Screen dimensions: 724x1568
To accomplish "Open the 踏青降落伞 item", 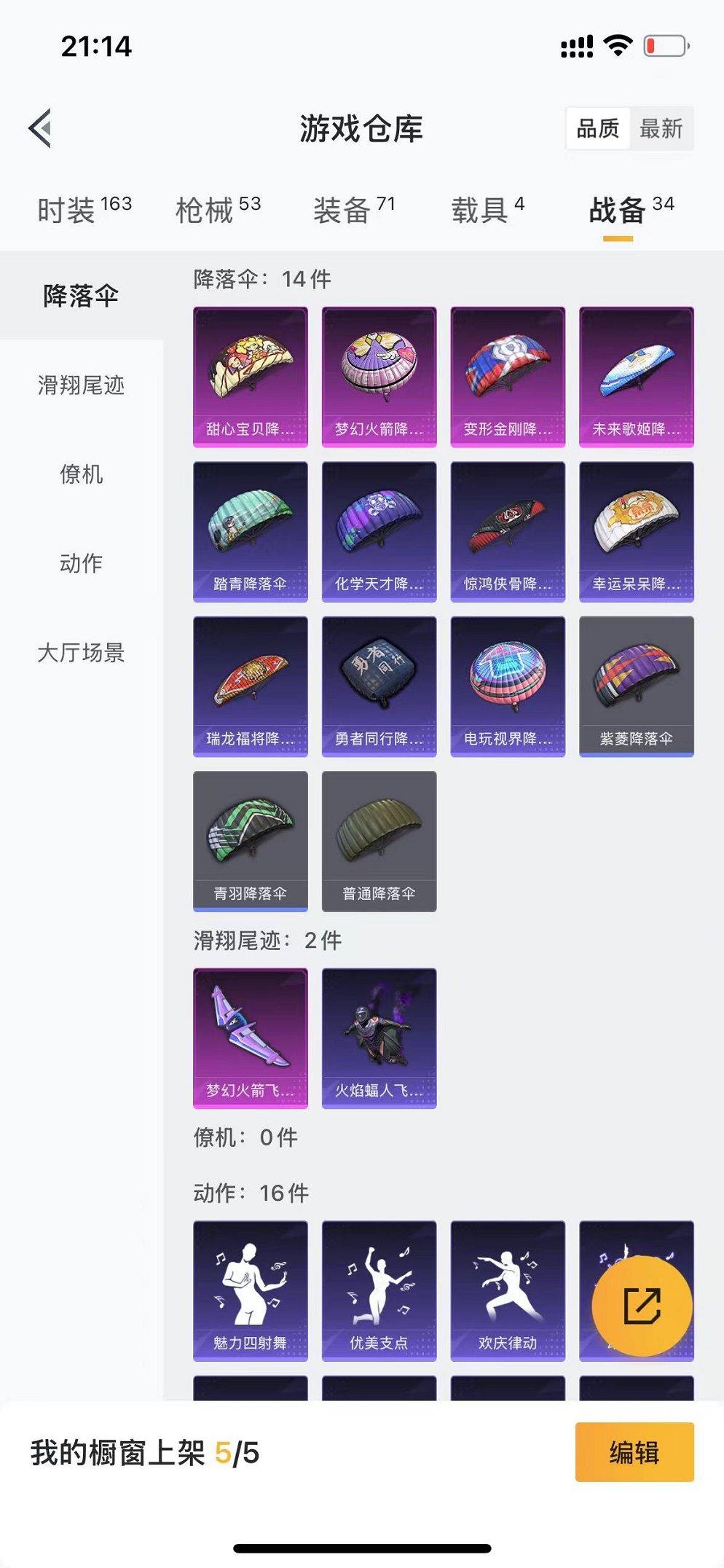I will click(250, 531).
